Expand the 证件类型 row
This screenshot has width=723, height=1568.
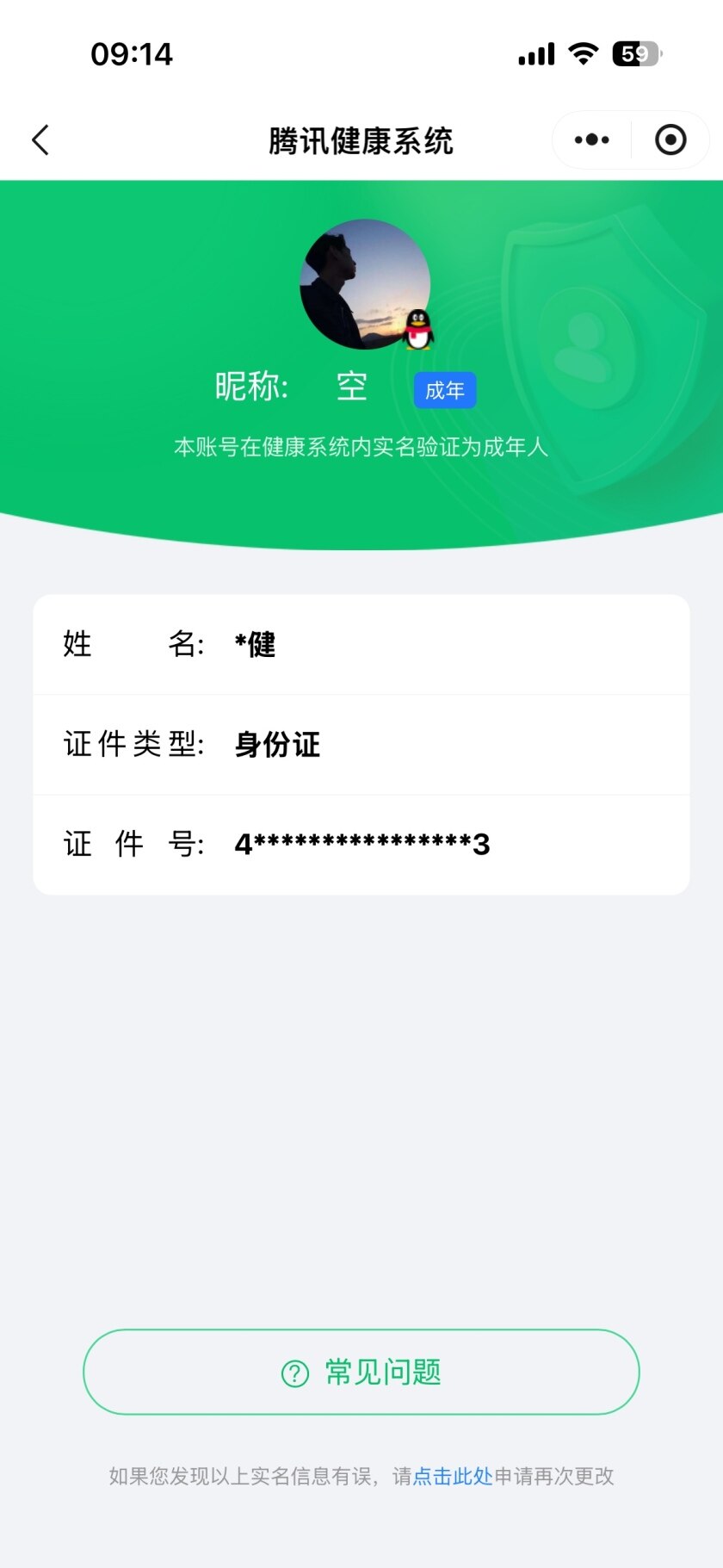pos(361,744)
